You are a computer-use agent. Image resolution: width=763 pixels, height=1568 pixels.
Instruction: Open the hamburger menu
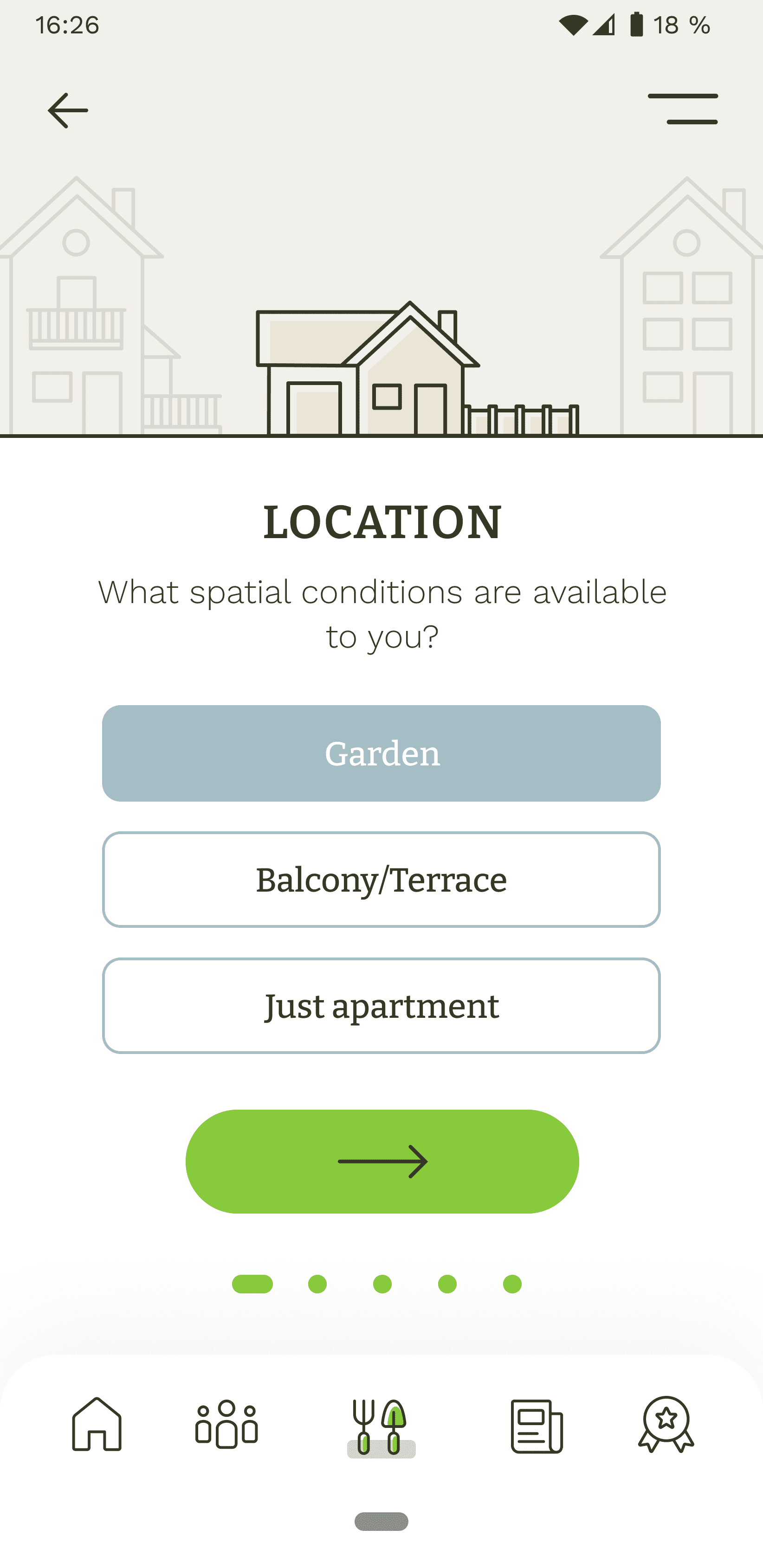683,109
